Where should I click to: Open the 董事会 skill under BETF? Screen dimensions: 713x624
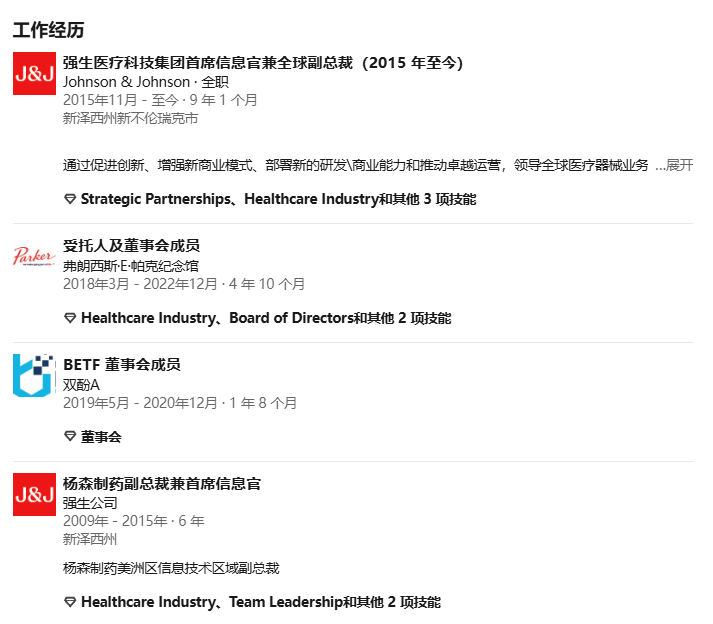100,437
